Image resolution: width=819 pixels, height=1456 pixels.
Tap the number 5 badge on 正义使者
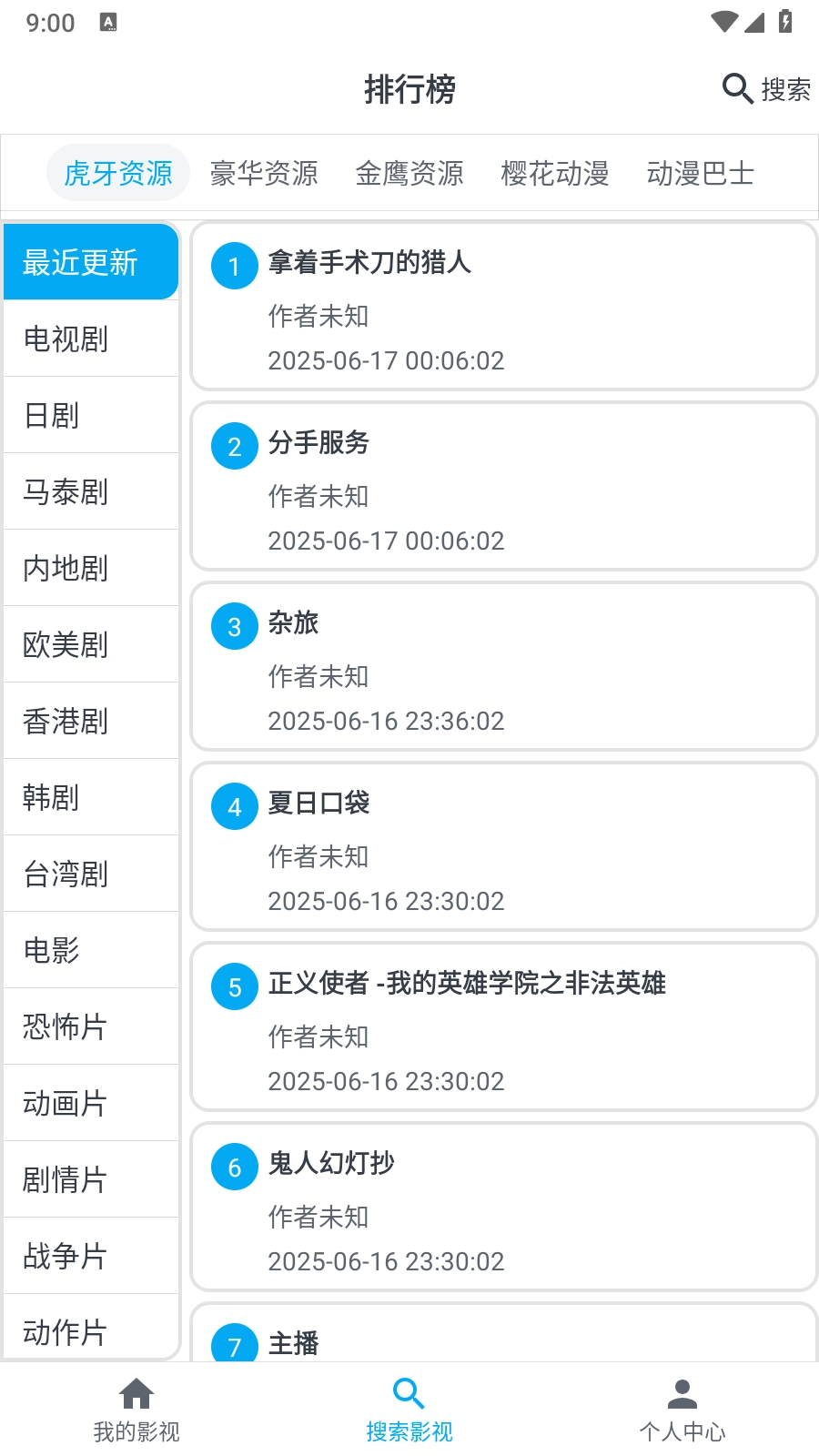(234, 987)
